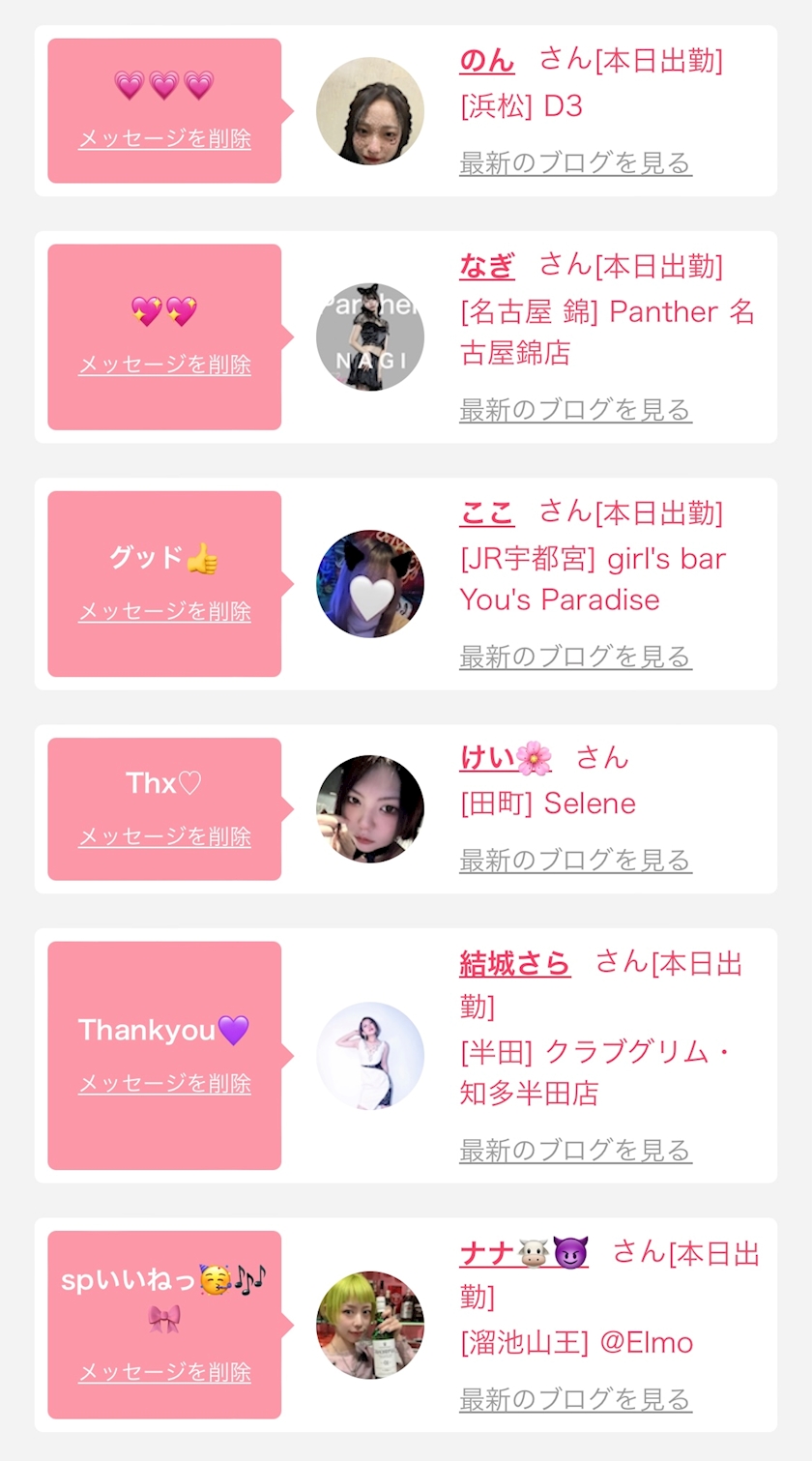Image resolution: width=812 pixels, height=1461 pixels.
Task: Open ナナ's profile name link
Action: tap(524, 1253)
